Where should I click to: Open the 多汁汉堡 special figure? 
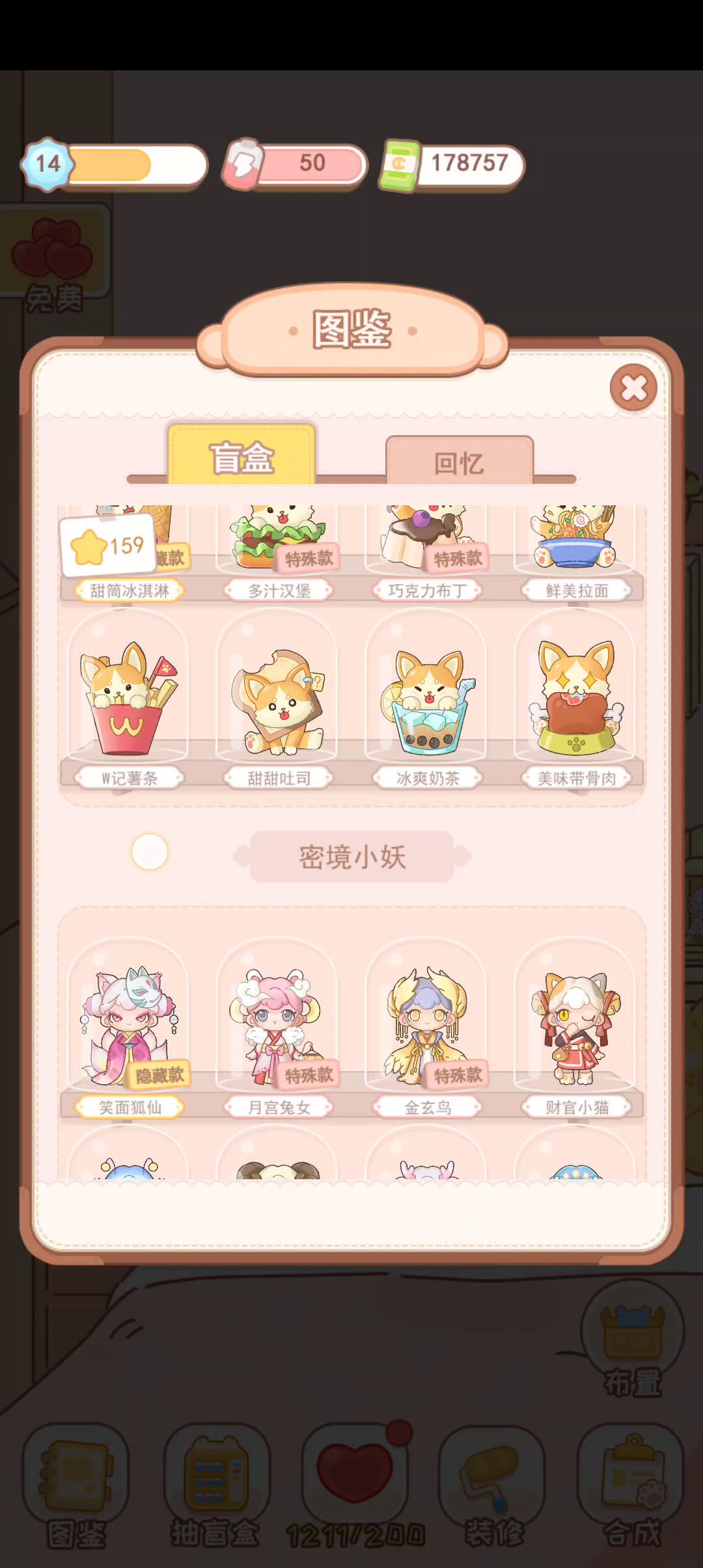pos(277,537)
